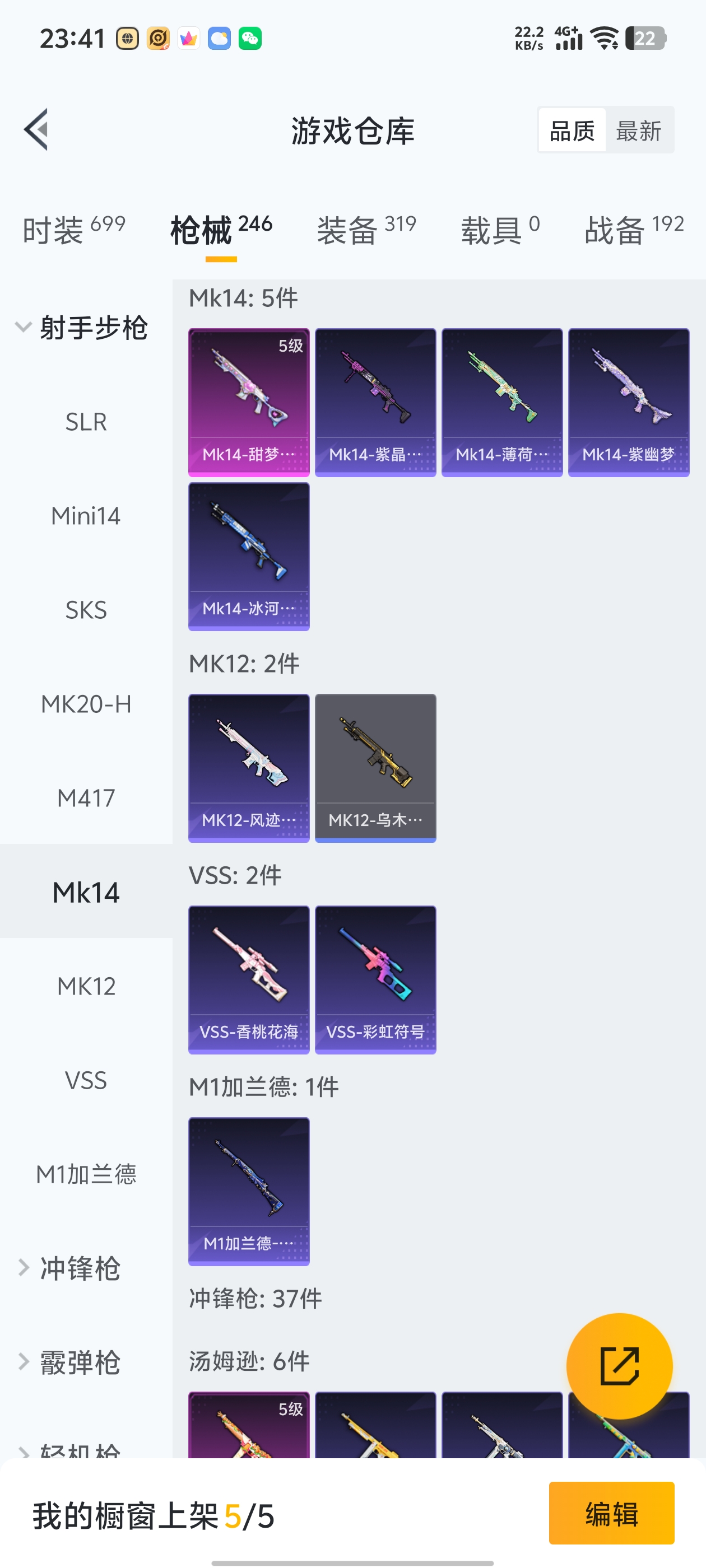Open the 载具 tab
The width and height of the screenshot is (706, 1568).
[x=499, y=230]
